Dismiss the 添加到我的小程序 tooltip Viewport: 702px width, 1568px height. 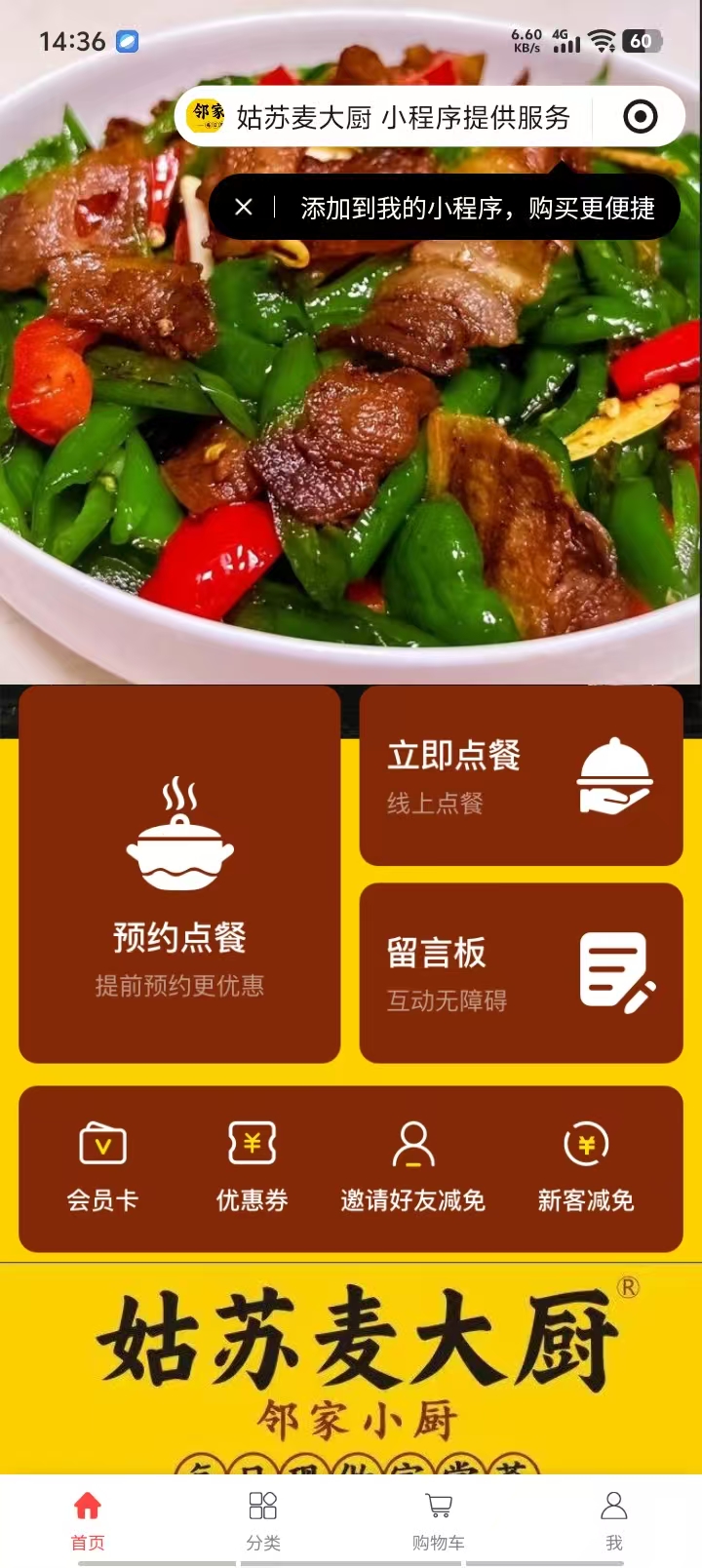pos(244,207)
